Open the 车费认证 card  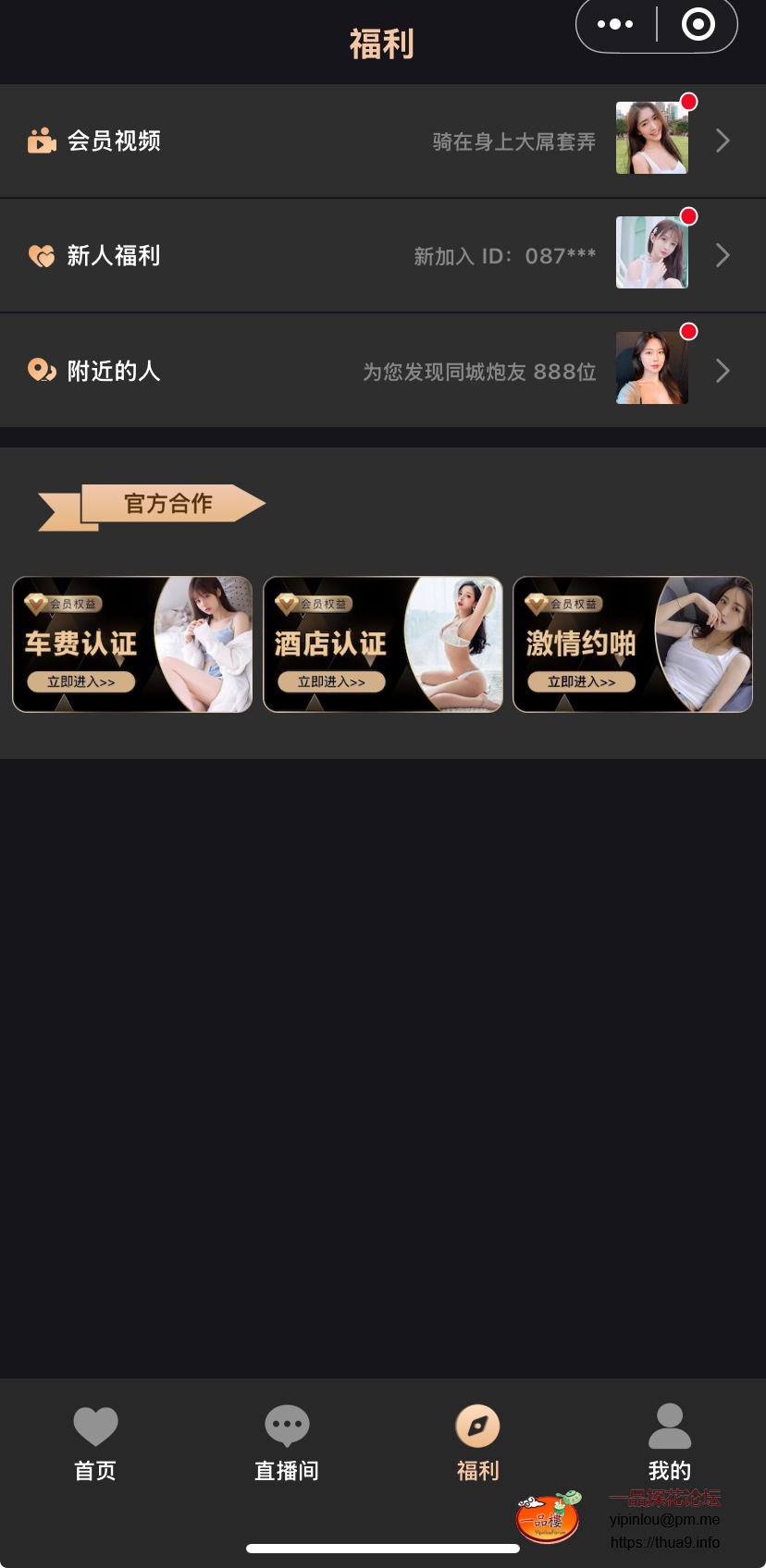coord(132,644)
